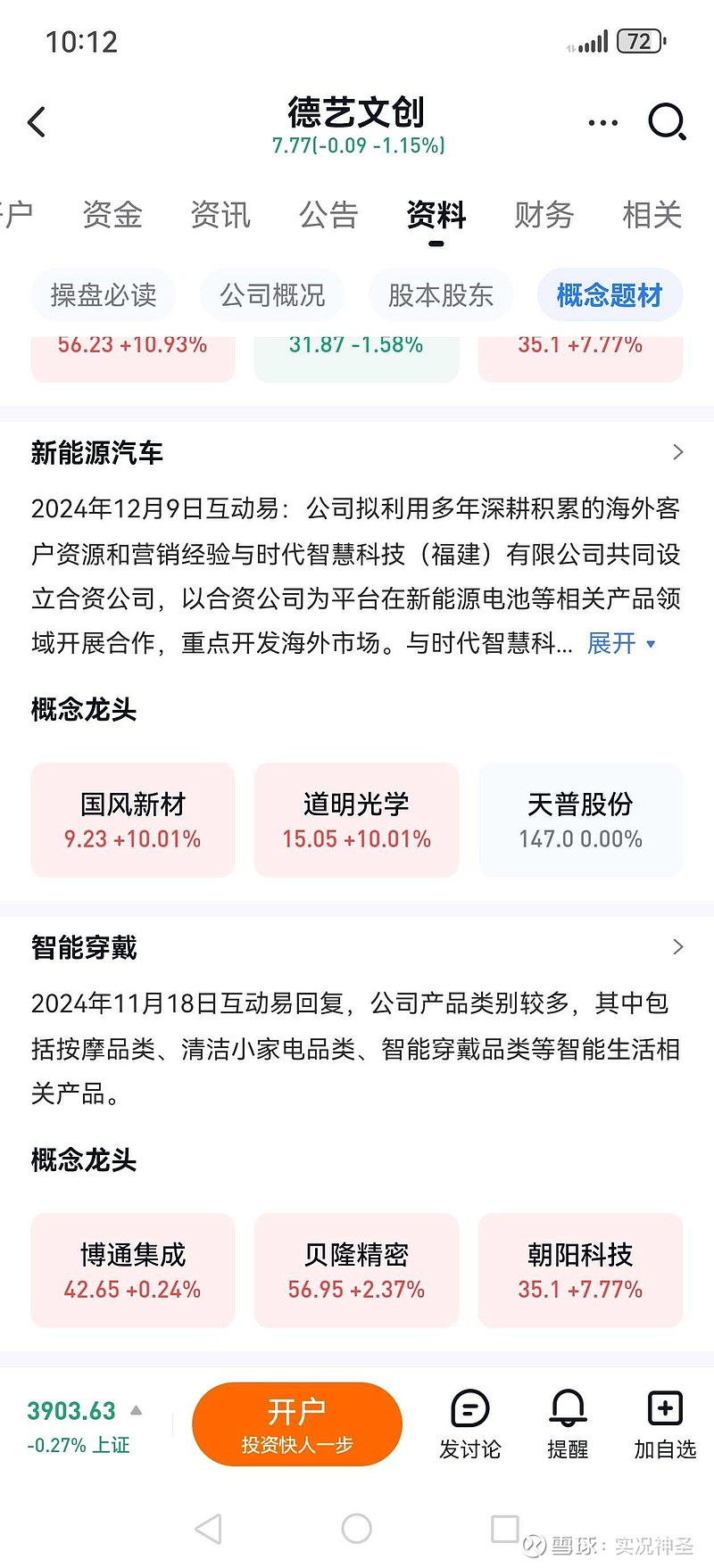Screen dimensions: 714x1568
Task: Switch to the 公告 tab
Action: [328, 216]
